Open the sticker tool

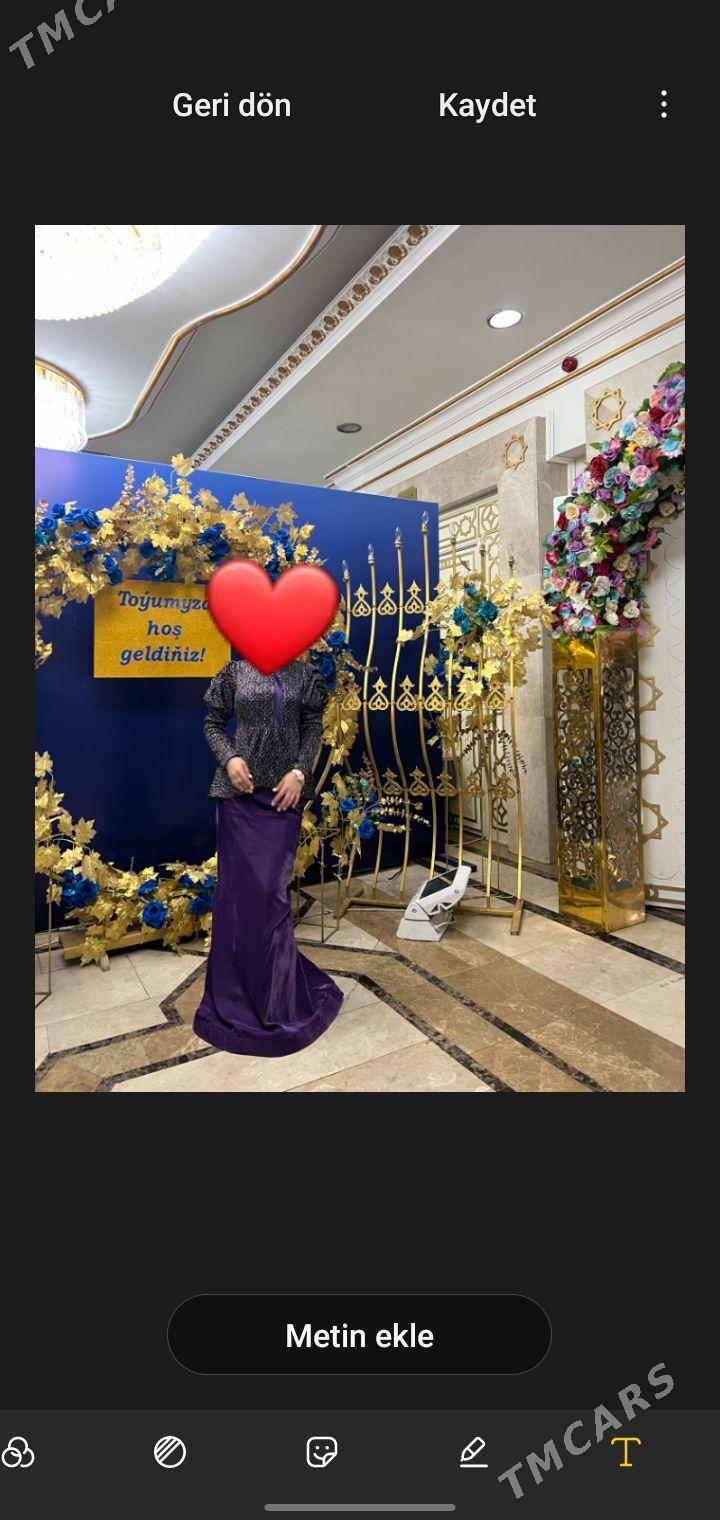pos(322,1452)
